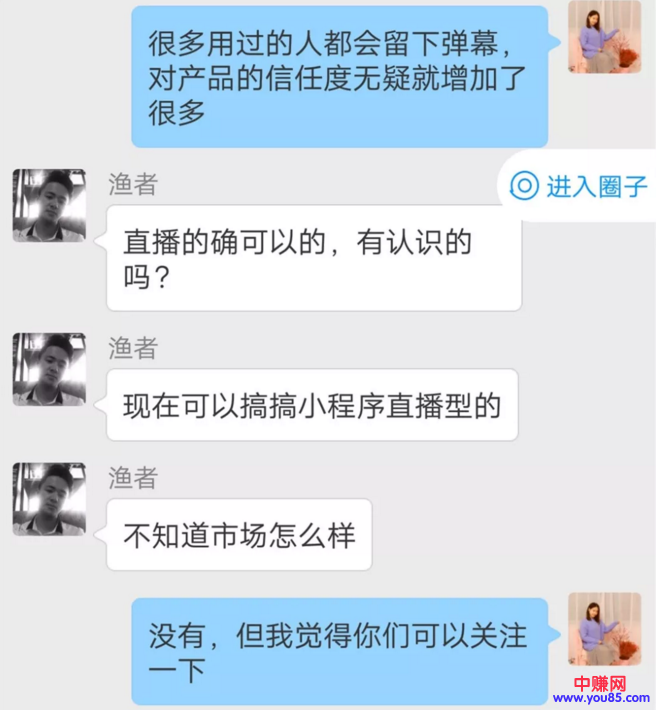This screenshot has height=710, width=656.
Task: Tap the 进入圈子 button
Action: [x=580, y=186]
